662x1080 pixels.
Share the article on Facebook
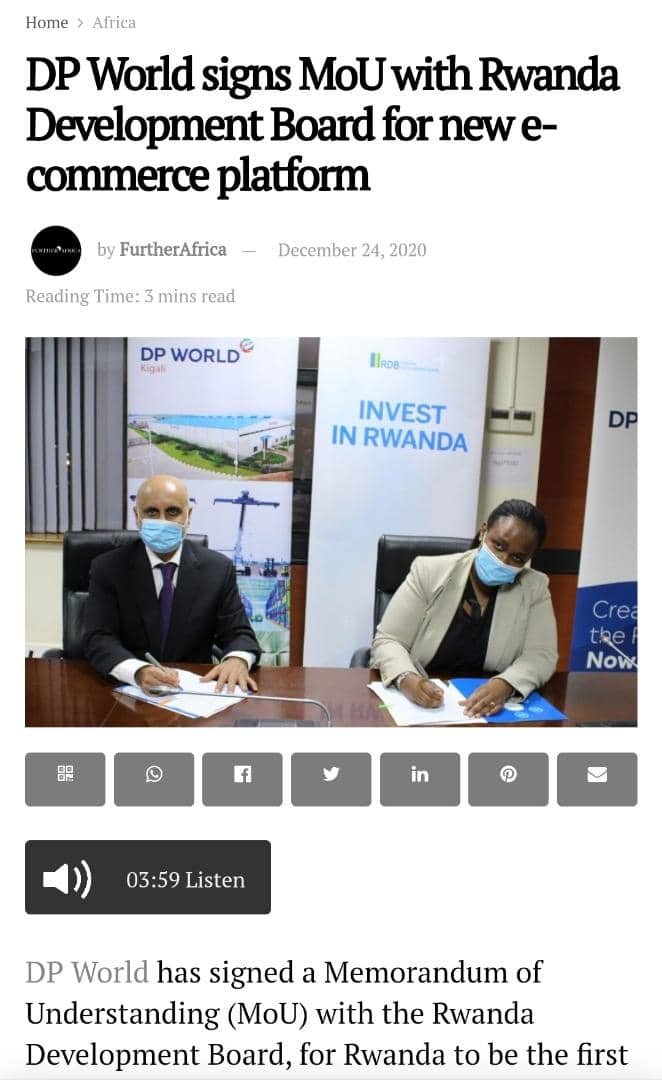coord(242,779)
